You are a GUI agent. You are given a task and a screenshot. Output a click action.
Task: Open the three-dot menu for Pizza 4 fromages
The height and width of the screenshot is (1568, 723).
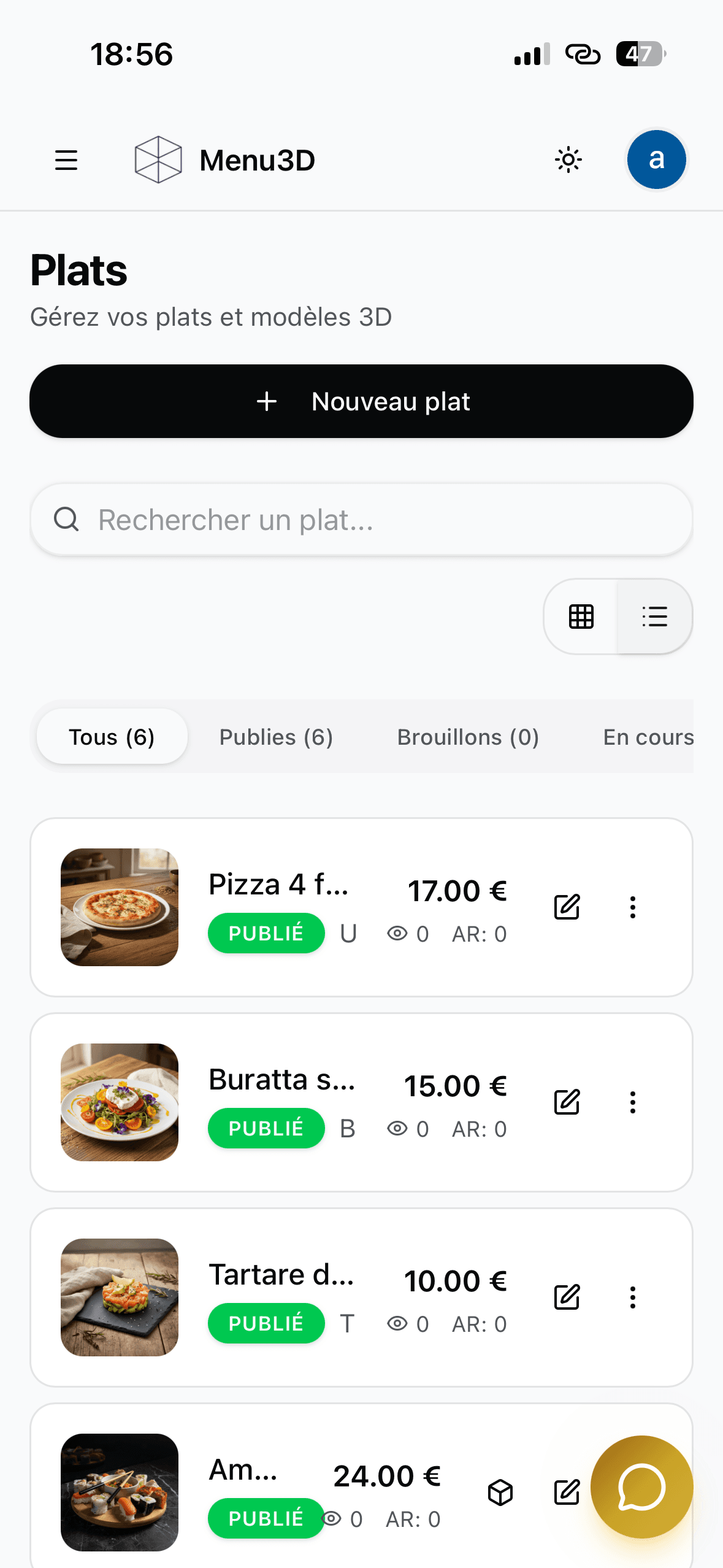click(x=632, y=907)
